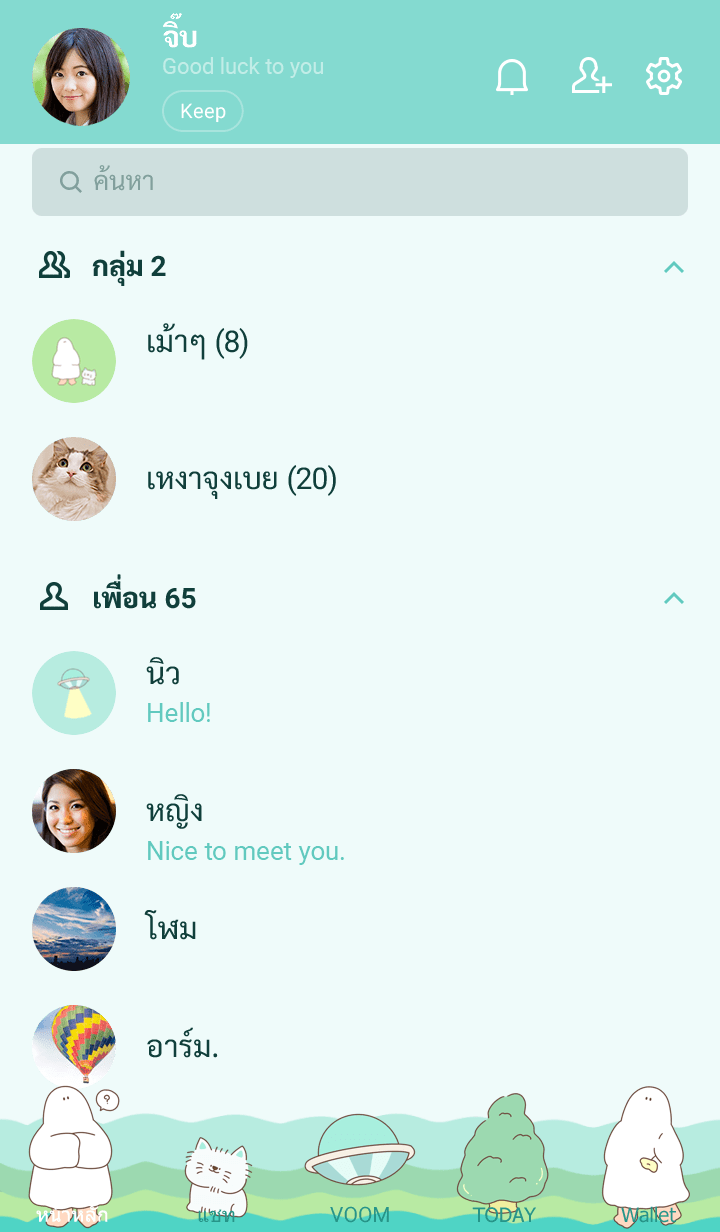Open settings via the gear icon
This screenshot has width=720, height=1232.
click(x=664, y=77)
